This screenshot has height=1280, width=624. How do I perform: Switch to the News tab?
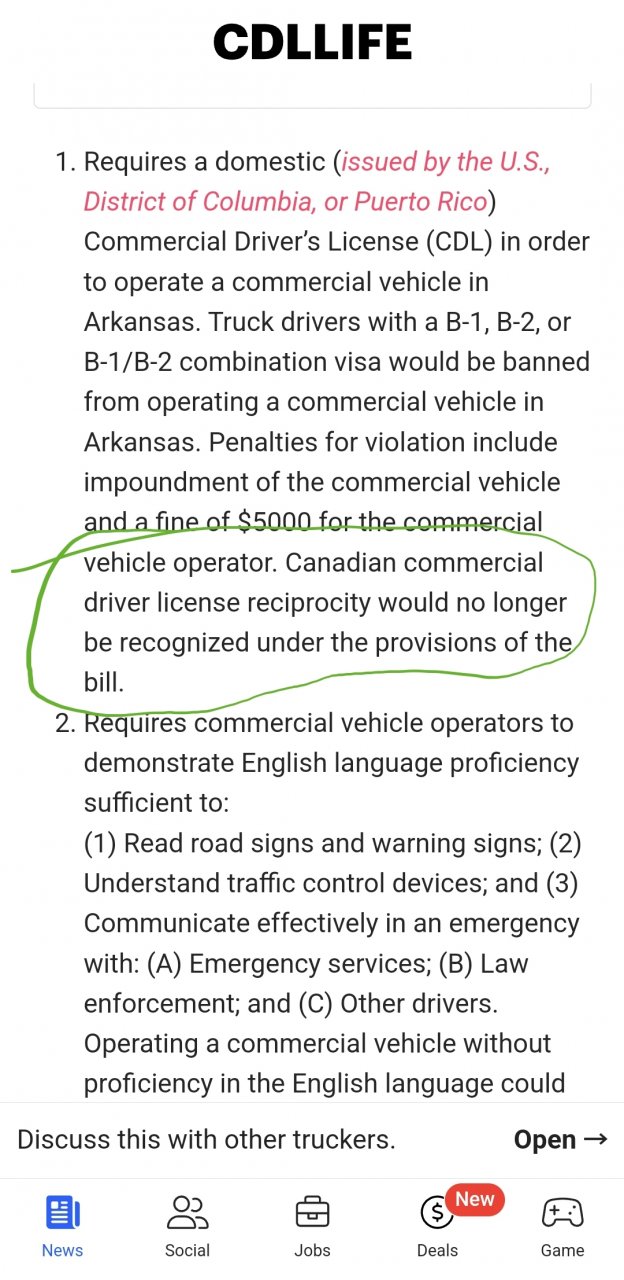[62, 1227]
